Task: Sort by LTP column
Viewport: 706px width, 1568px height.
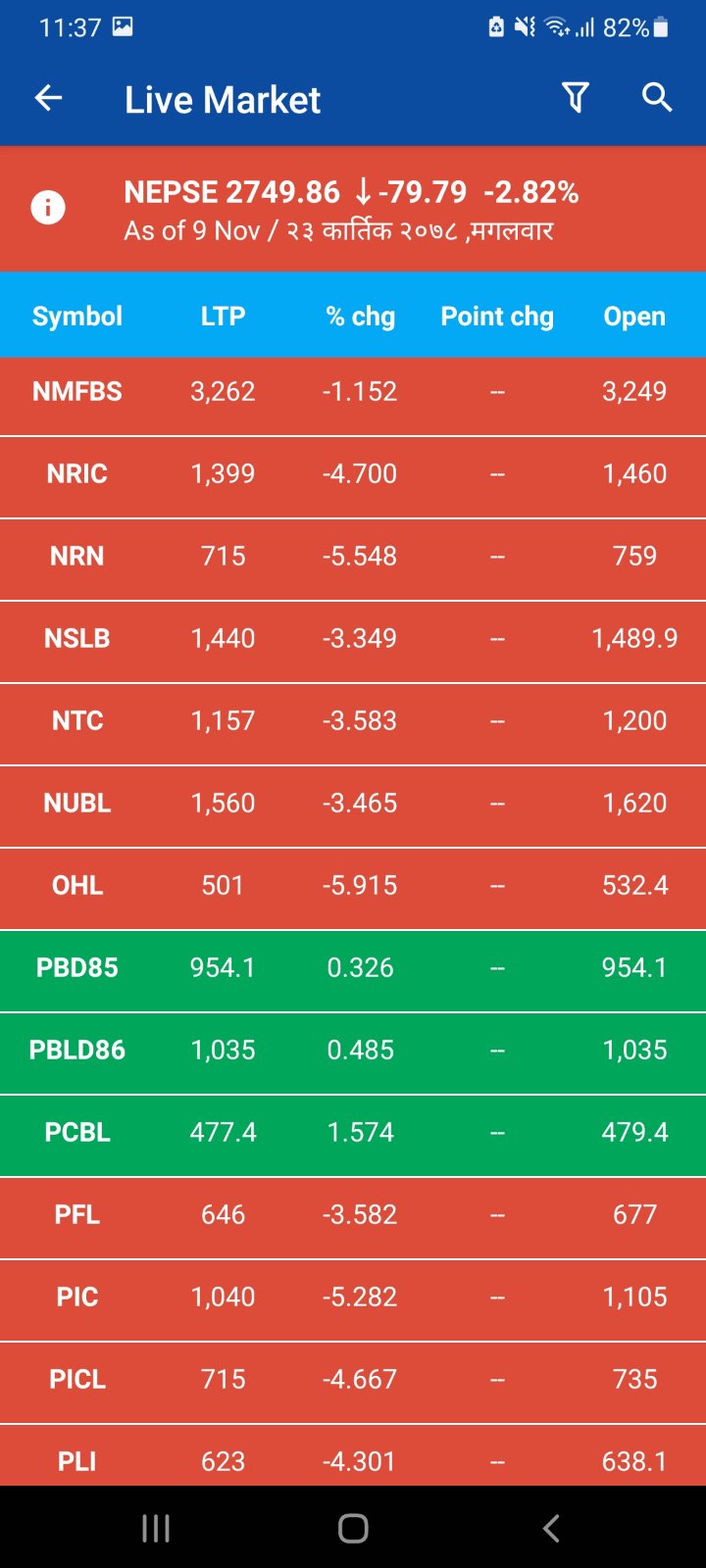Action: [x=223, y=317]
